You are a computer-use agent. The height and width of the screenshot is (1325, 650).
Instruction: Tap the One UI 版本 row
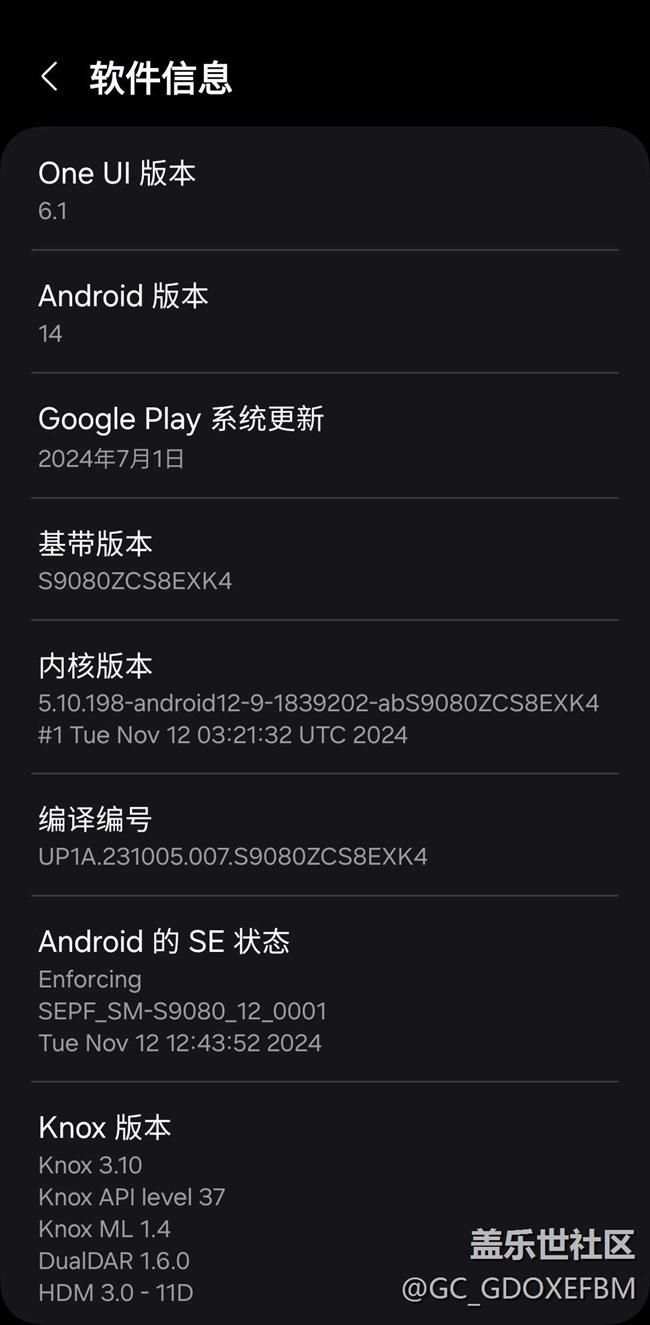coord(324,189)
